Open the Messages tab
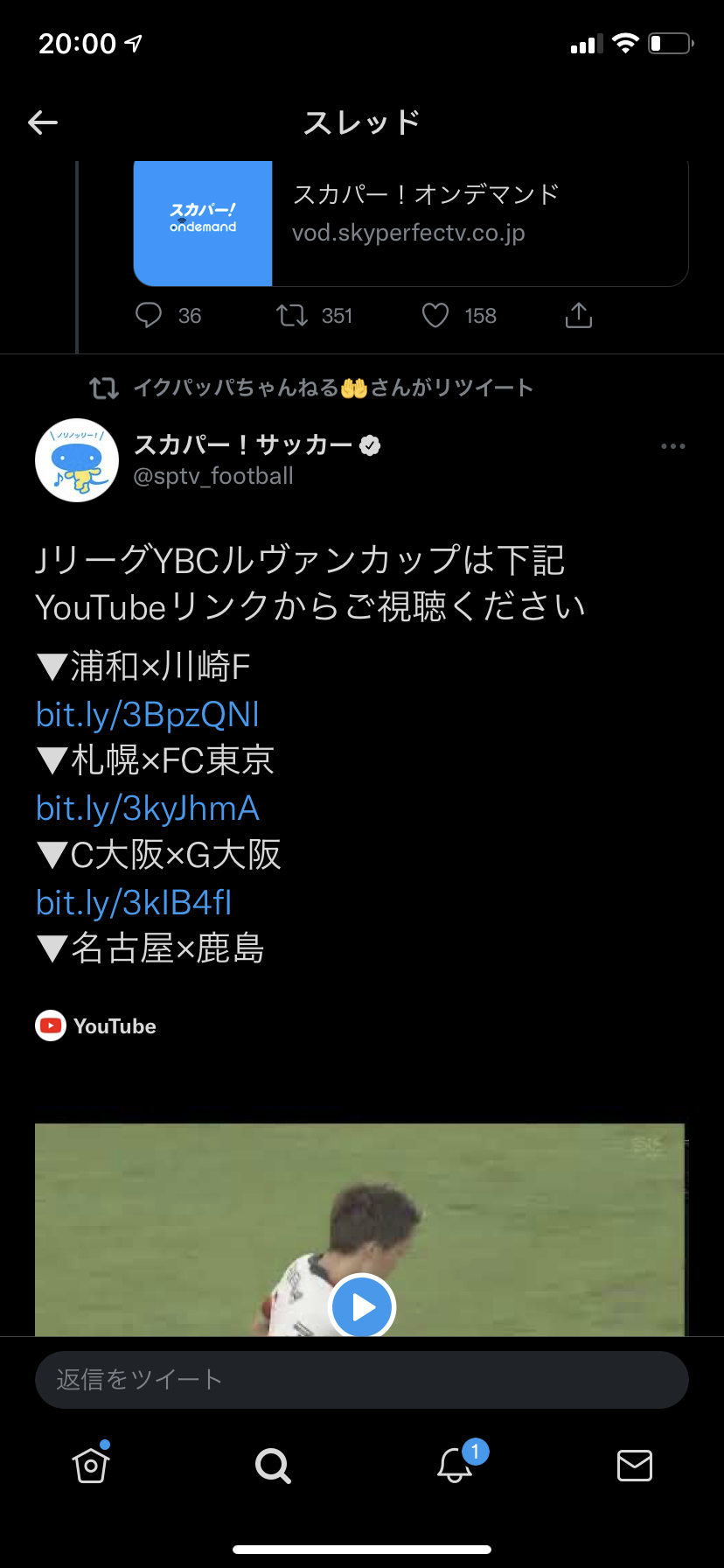The image size is (724, 1568). (x=635, y=1465)
